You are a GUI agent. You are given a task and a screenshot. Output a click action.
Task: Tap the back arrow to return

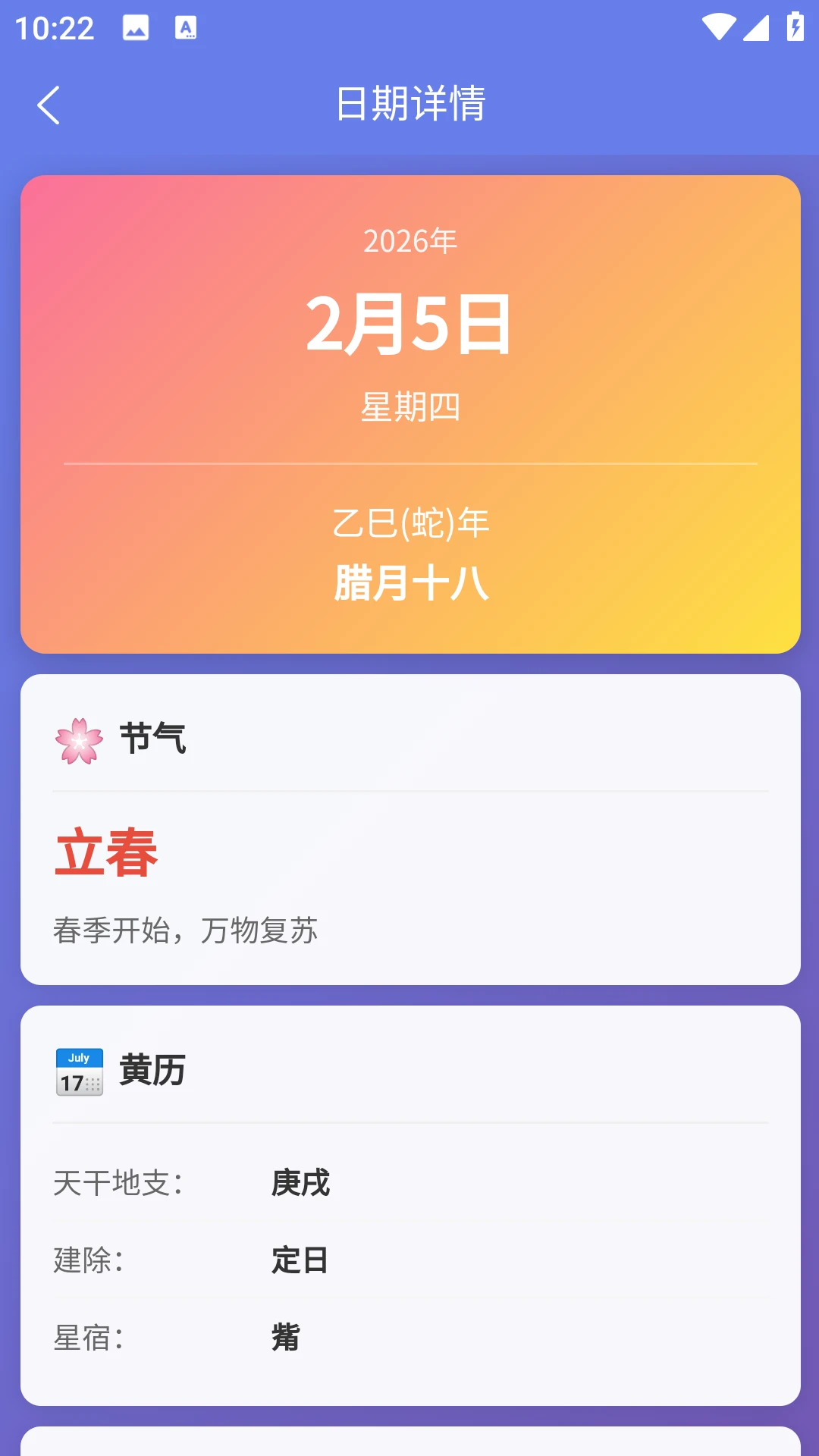point(49,104)
